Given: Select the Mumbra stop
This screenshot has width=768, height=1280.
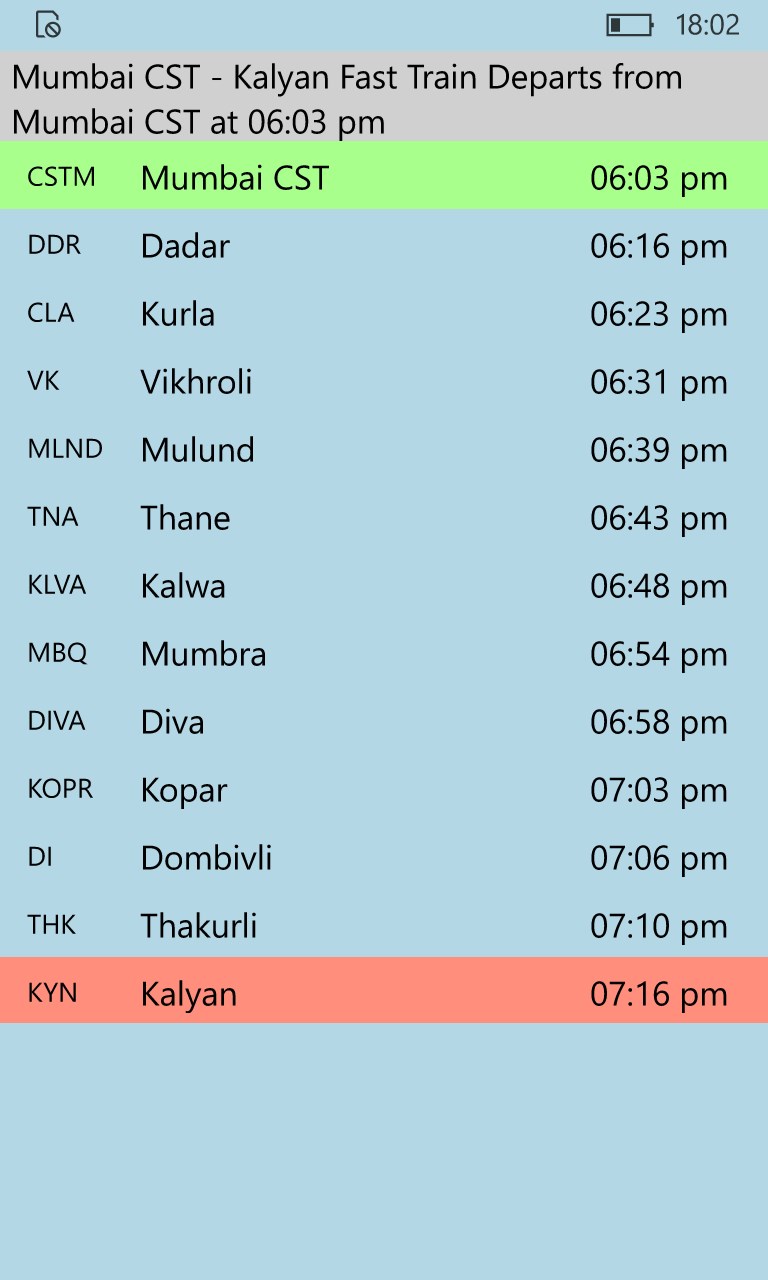Looking at the screenshot, I should click(x=384, y=654).
